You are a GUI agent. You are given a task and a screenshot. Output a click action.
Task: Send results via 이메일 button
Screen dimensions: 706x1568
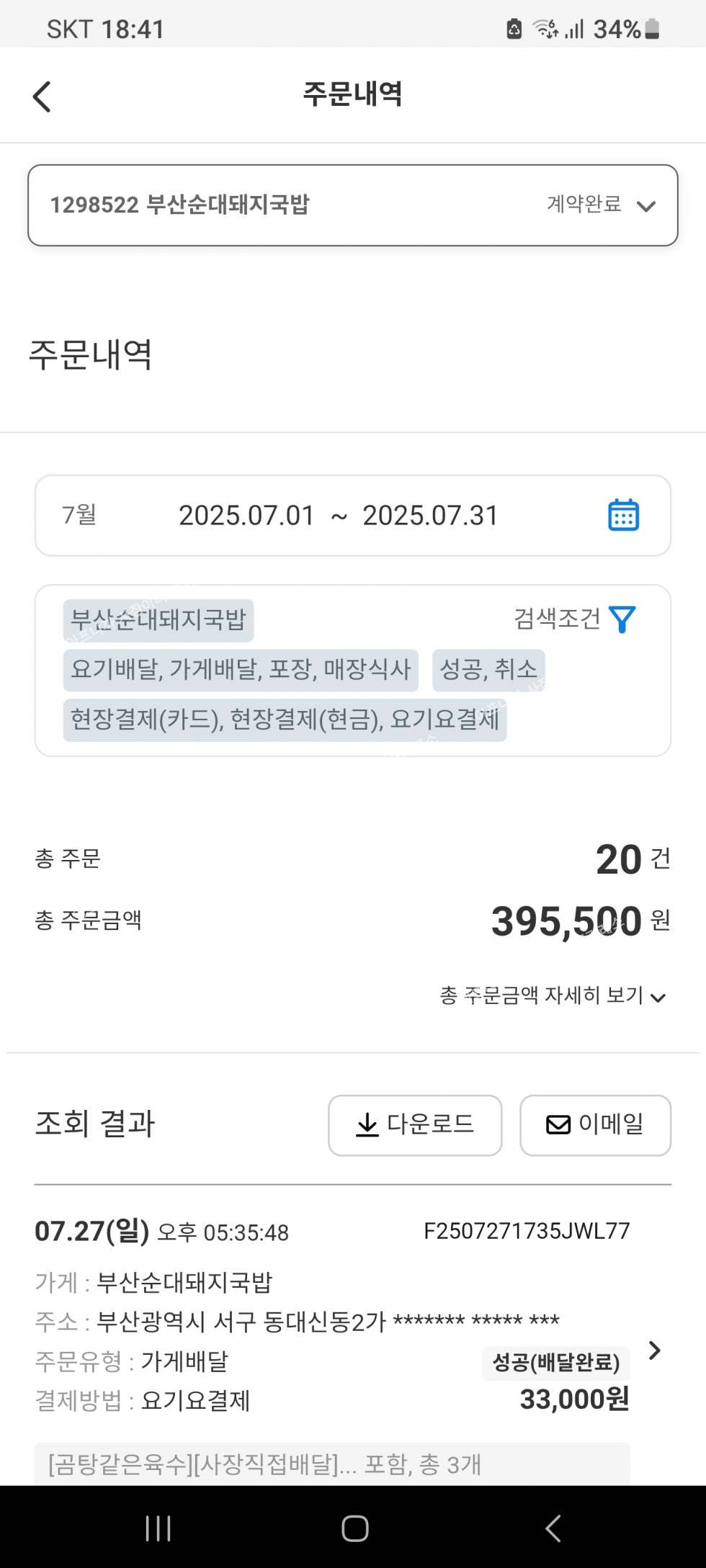(x=595, y=1125)
